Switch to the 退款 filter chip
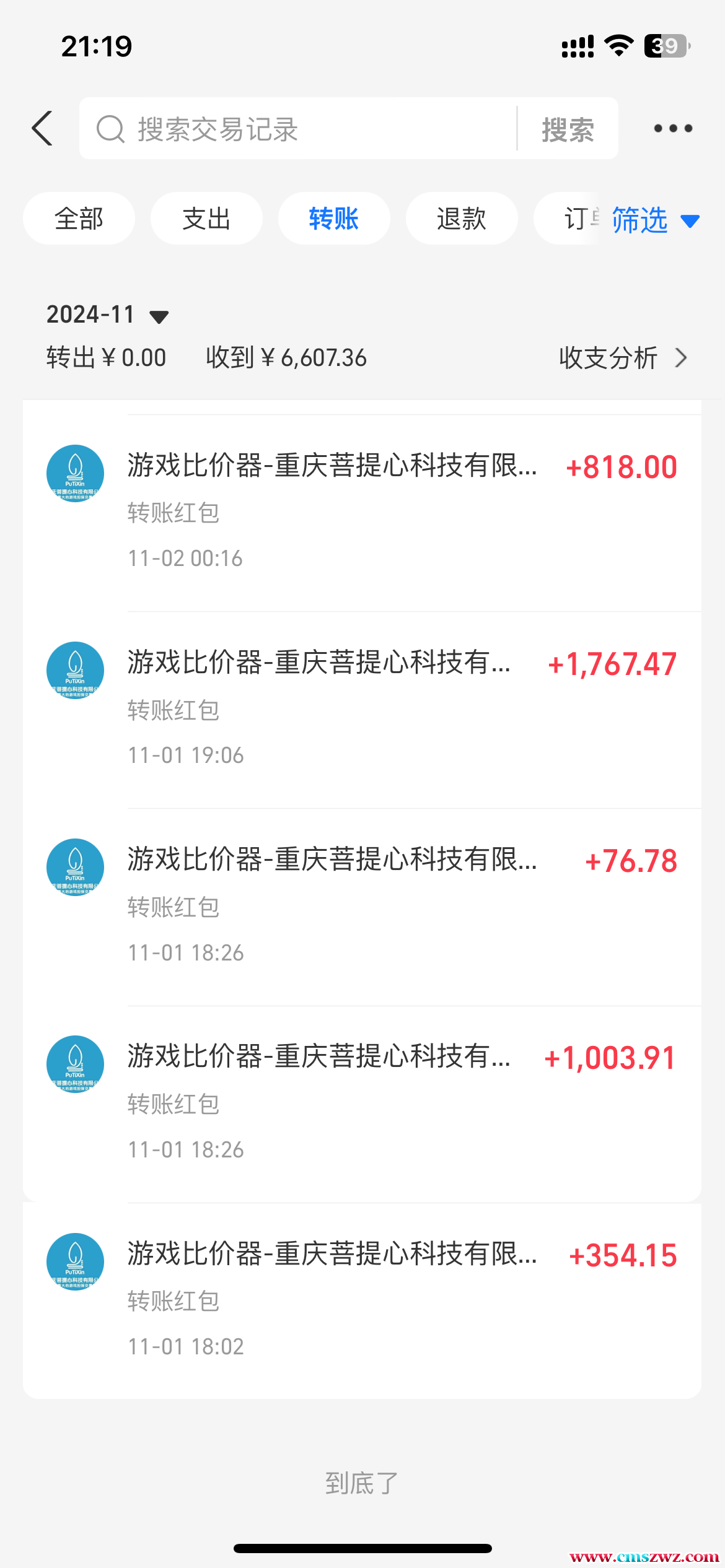725x1568 pixels. click(x=462, y=219)
